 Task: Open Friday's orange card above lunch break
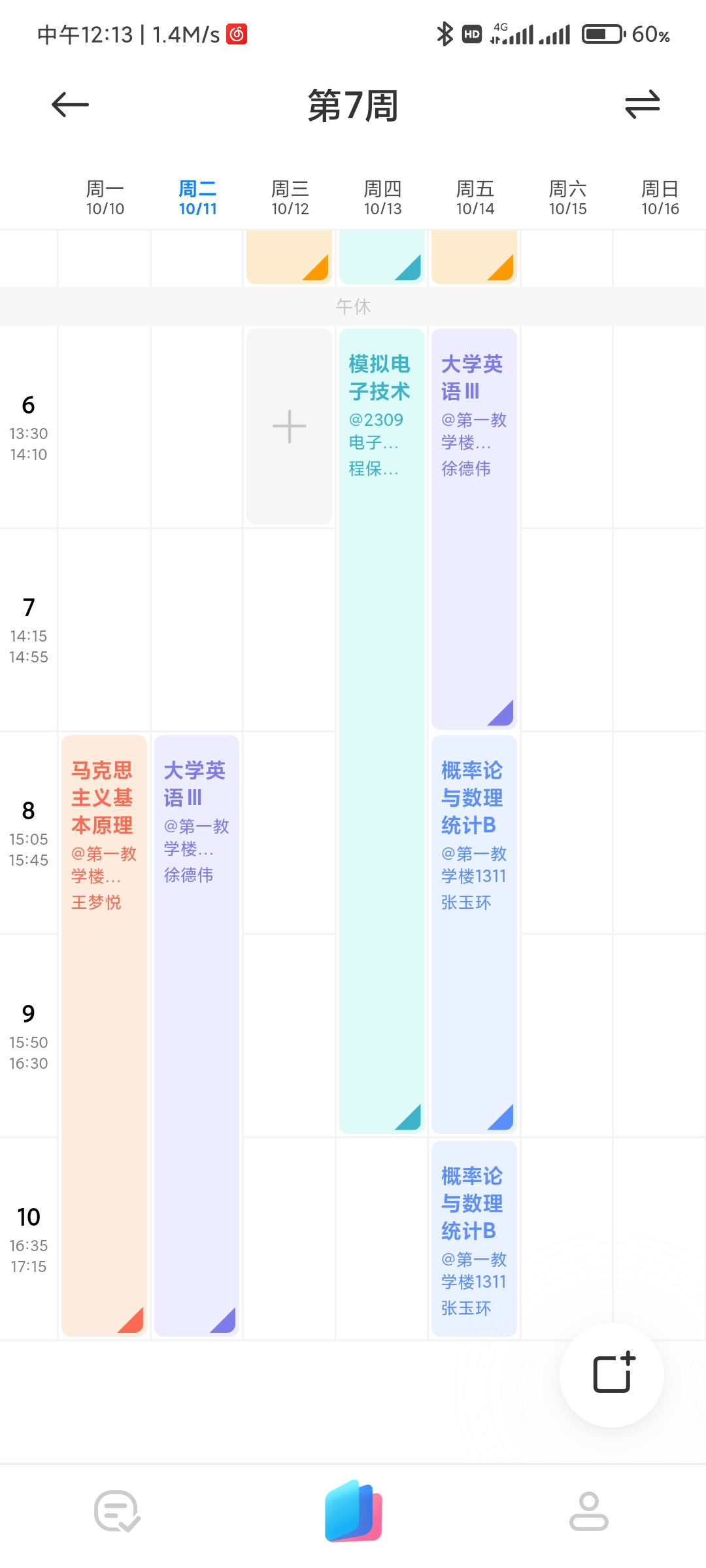click(474, 257)
